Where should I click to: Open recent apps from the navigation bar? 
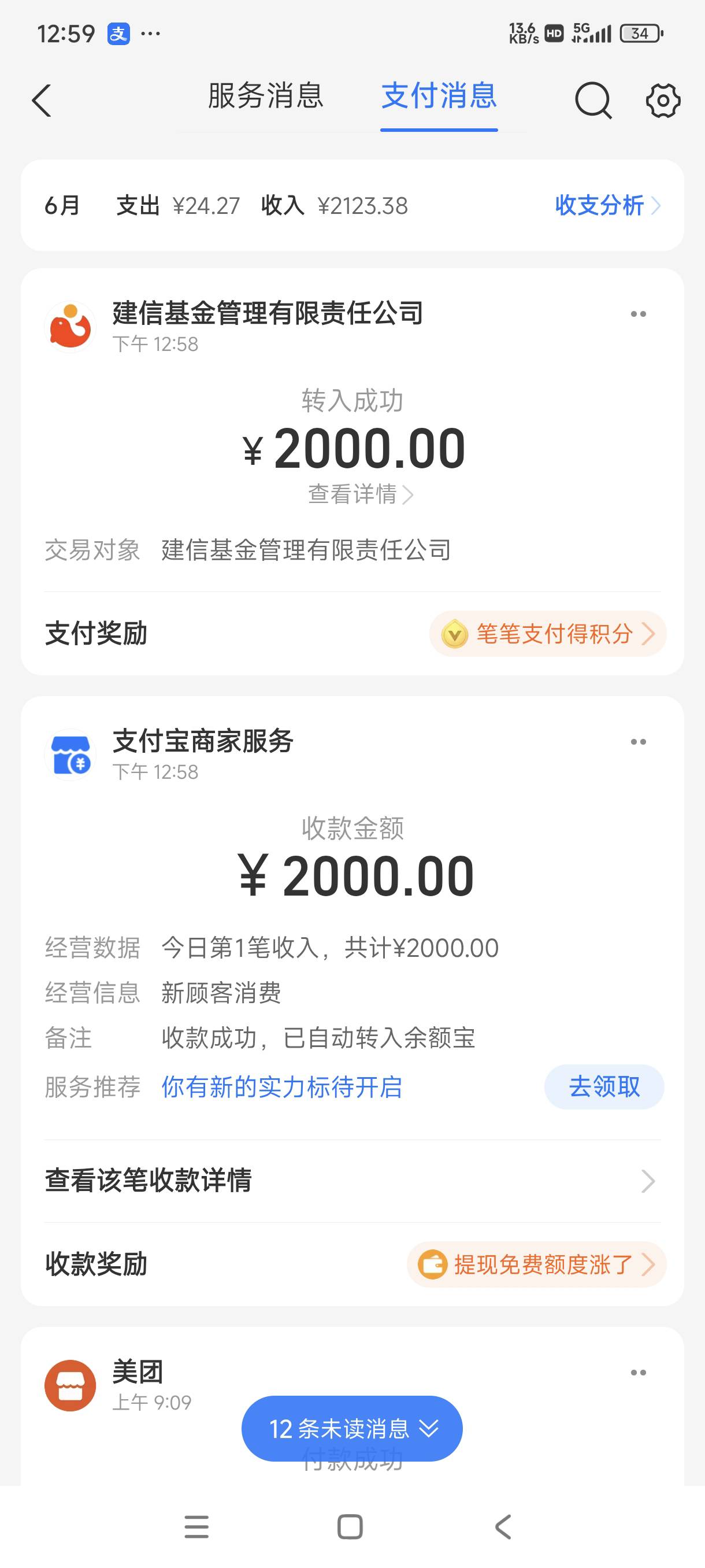(x=196, y=1526)
